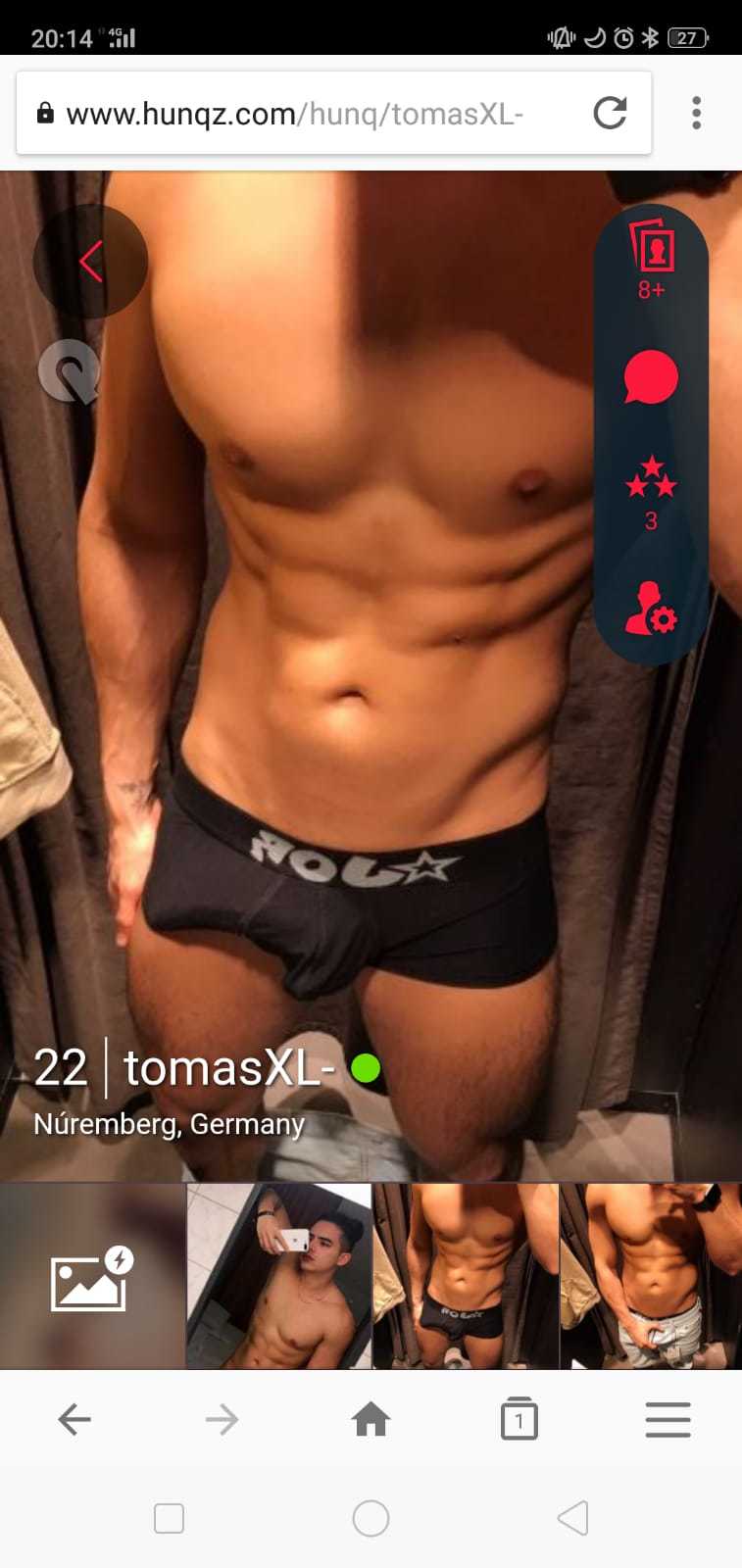Go to the previous browser page

coord(74,1419)
